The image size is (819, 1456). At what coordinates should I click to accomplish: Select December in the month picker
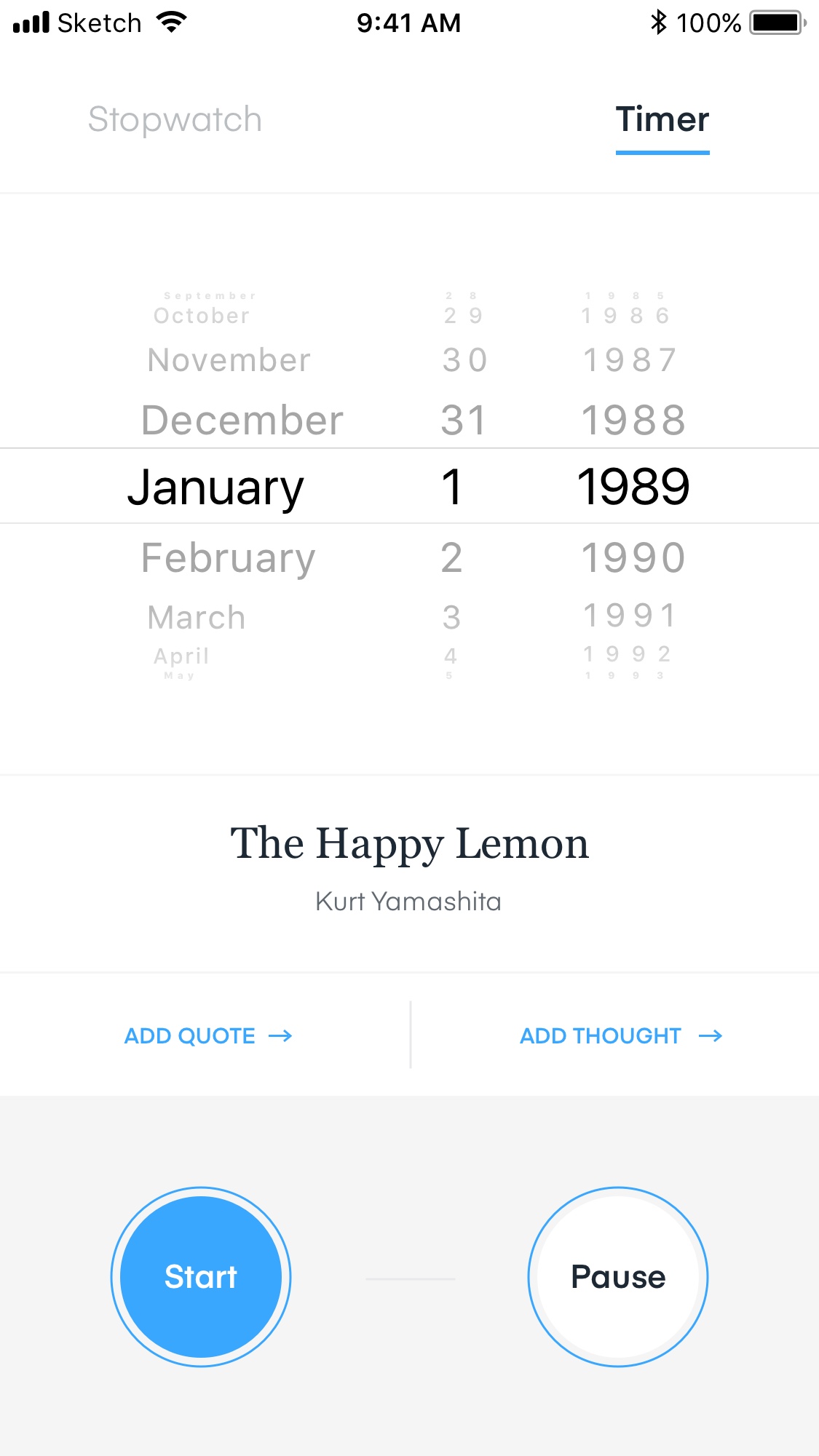click(242, 421)
